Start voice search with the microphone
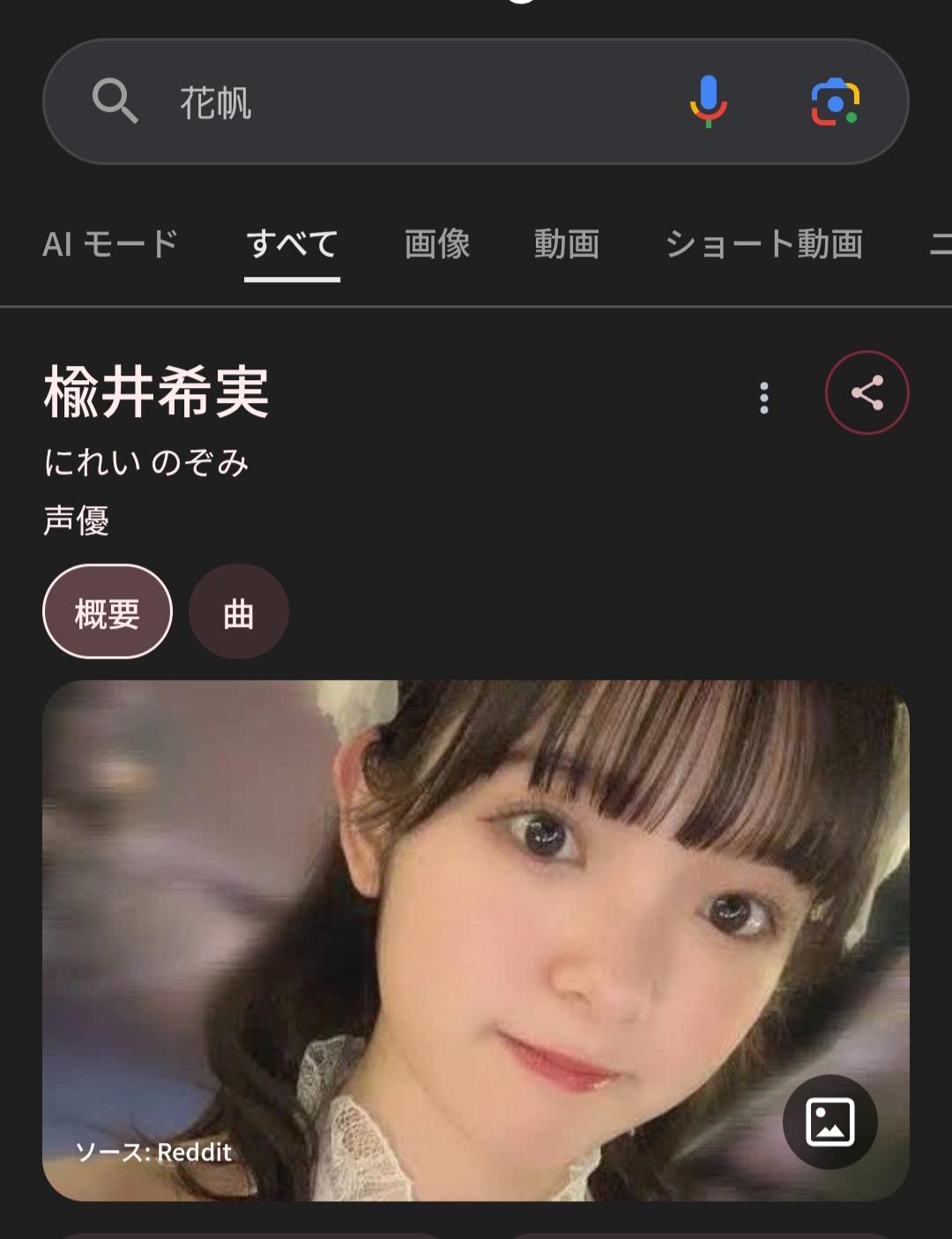The height and width of the screenshot is (1239, 952). coord(708,101)
